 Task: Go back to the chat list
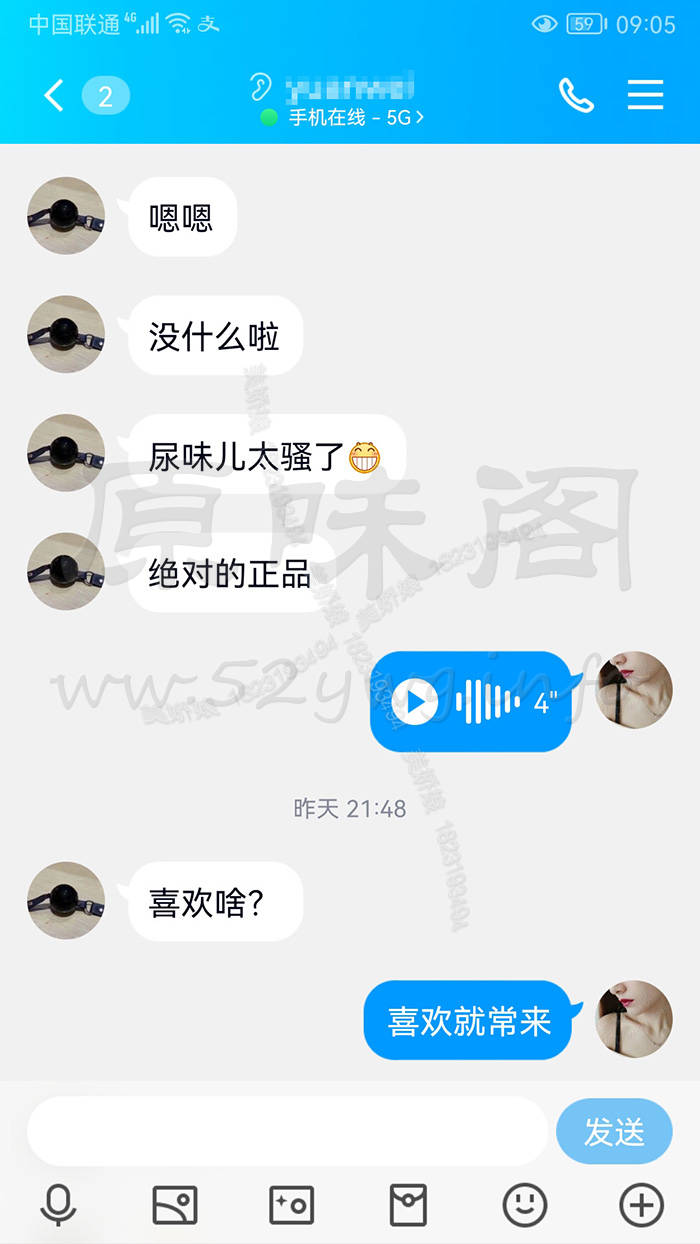click(54, 96)
